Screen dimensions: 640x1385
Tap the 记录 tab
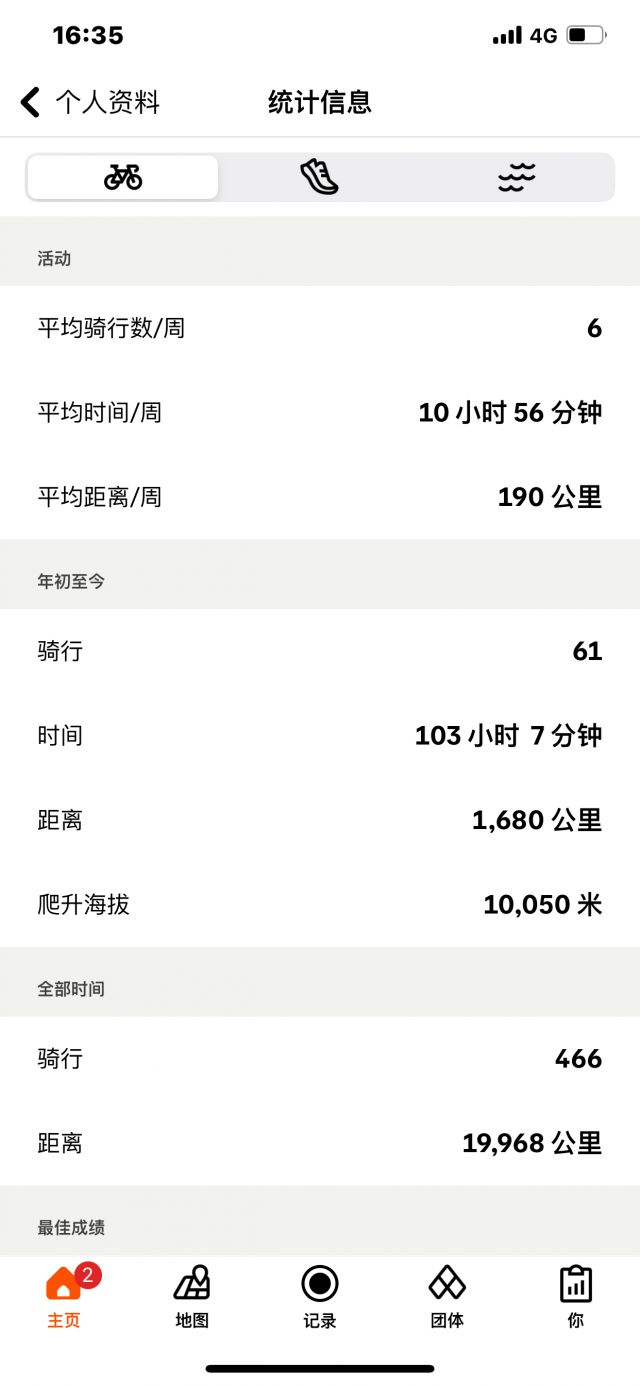point(320,1295)
